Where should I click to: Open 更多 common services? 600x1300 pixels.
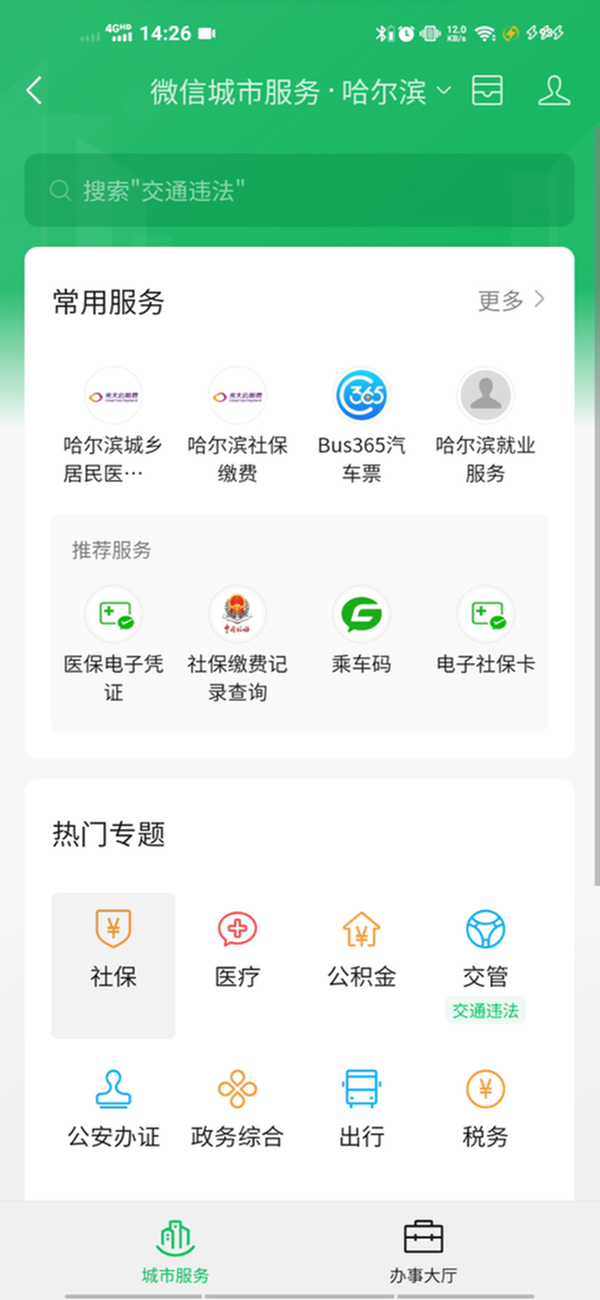pos(512,300)
